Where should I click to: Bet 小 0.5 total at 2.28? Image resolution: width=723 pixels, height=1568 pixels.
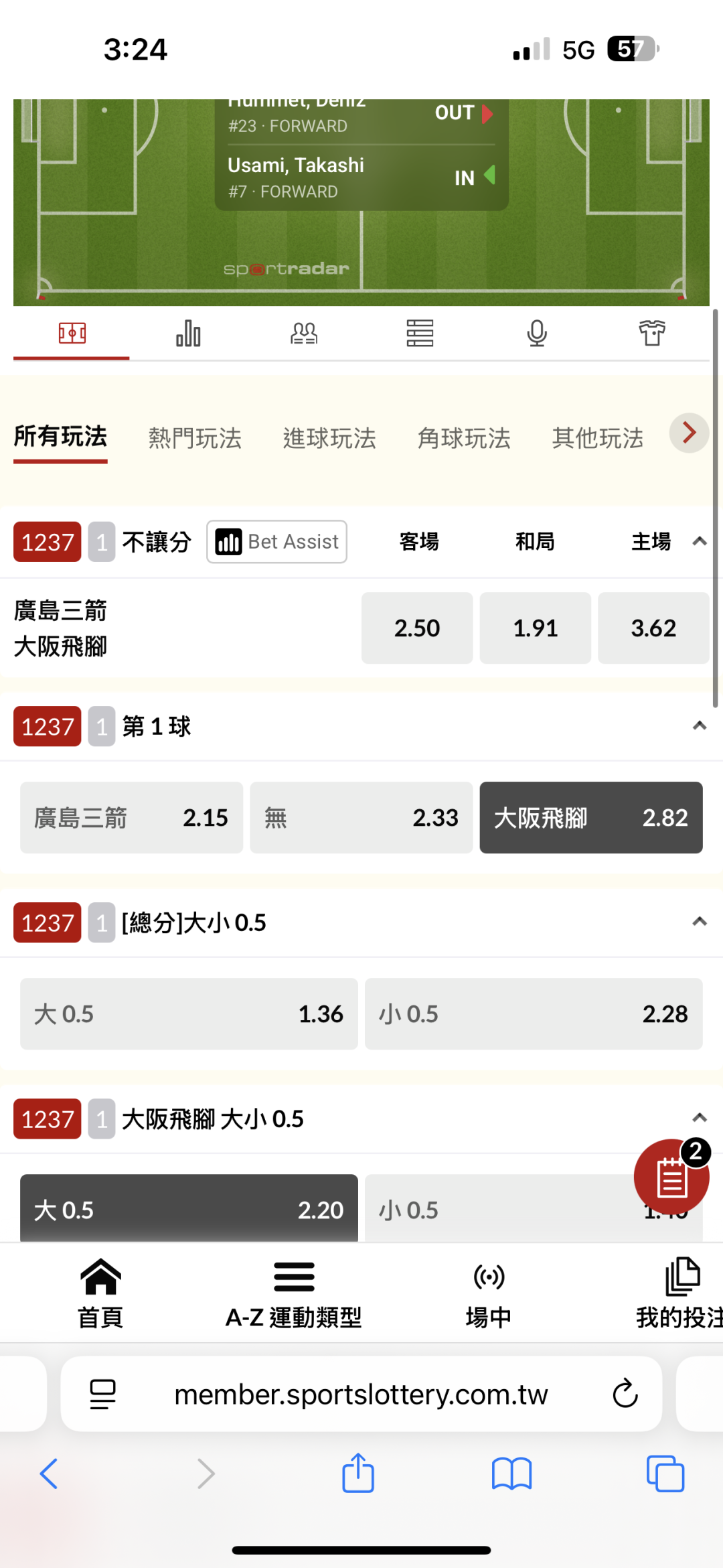[x=534, y=1014]
